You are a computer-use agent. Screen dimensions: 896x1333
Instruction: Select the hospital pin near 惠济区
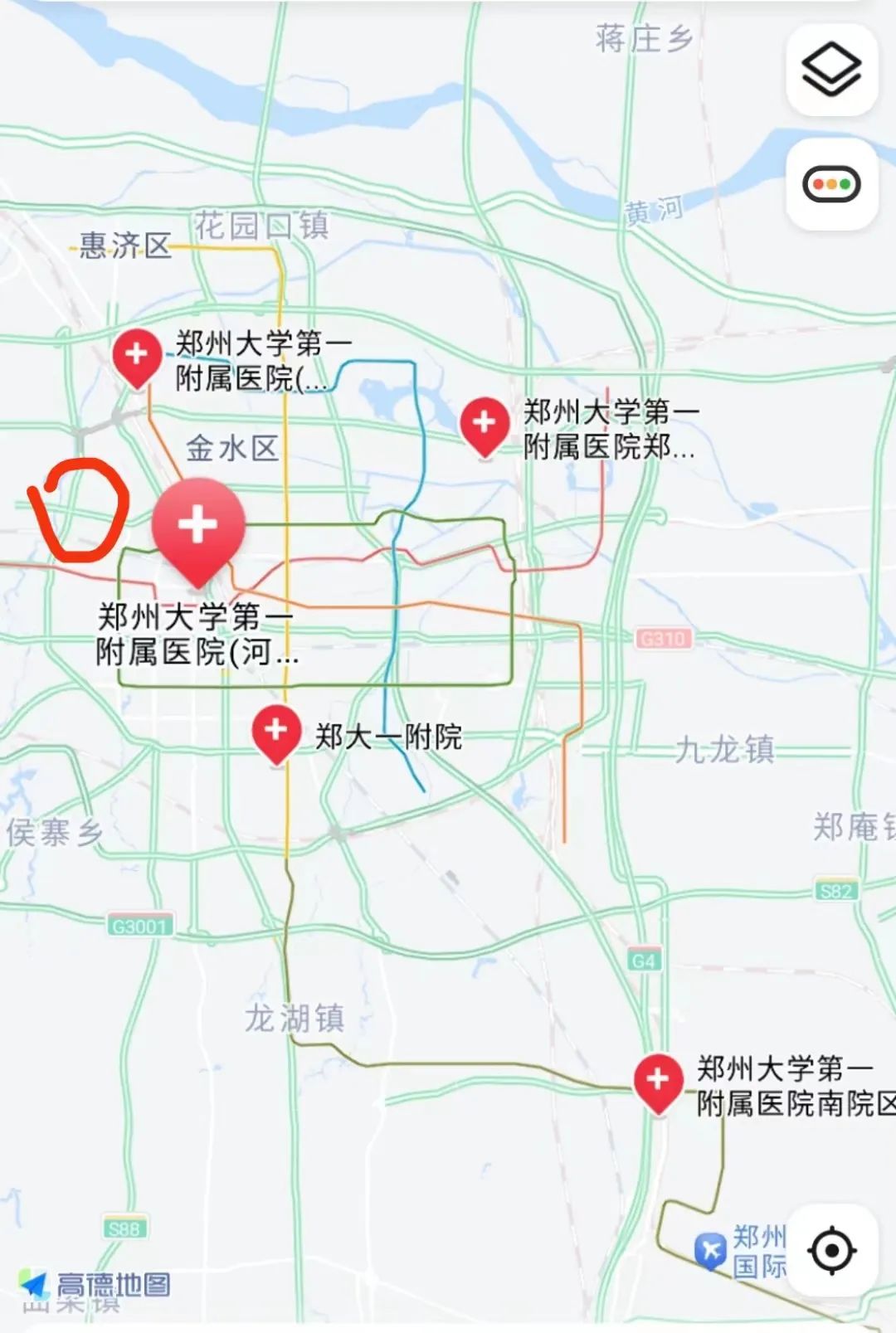point(137,357)
